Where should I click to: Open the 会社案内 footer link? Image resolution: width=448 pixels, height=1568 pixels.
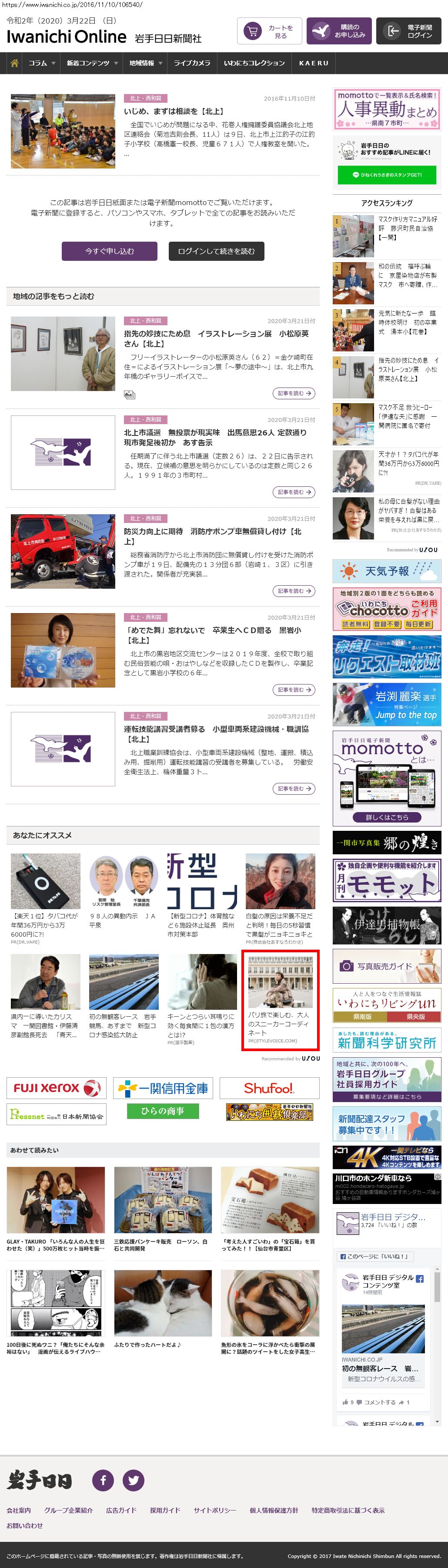[19, 1510]
